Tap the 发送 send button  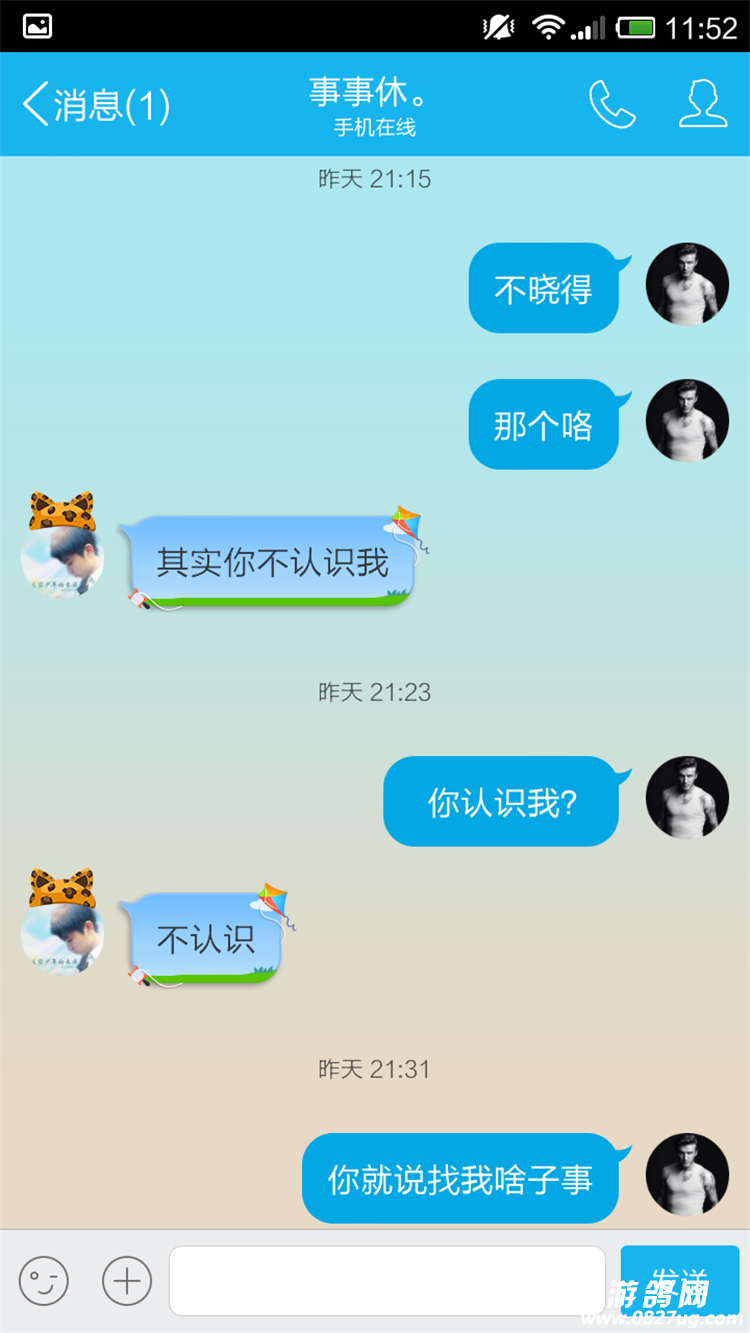point(679,1280)
